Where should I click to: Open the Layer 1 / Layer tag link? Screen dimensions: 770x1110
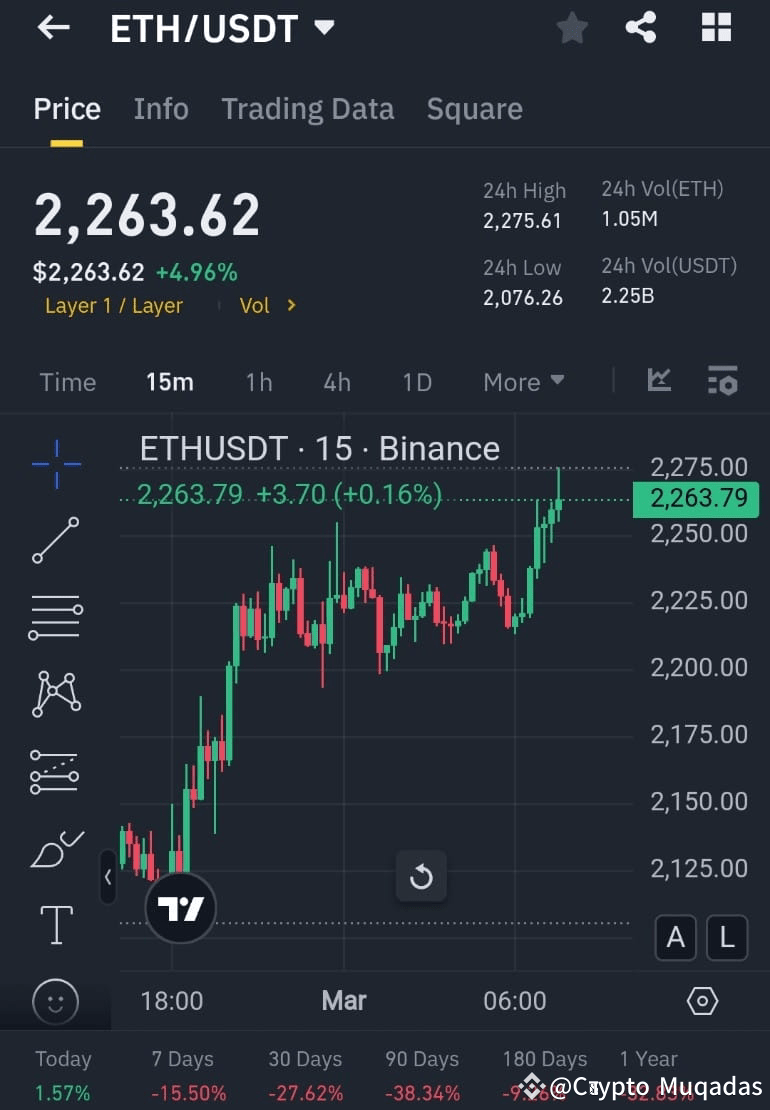[113, 306]
